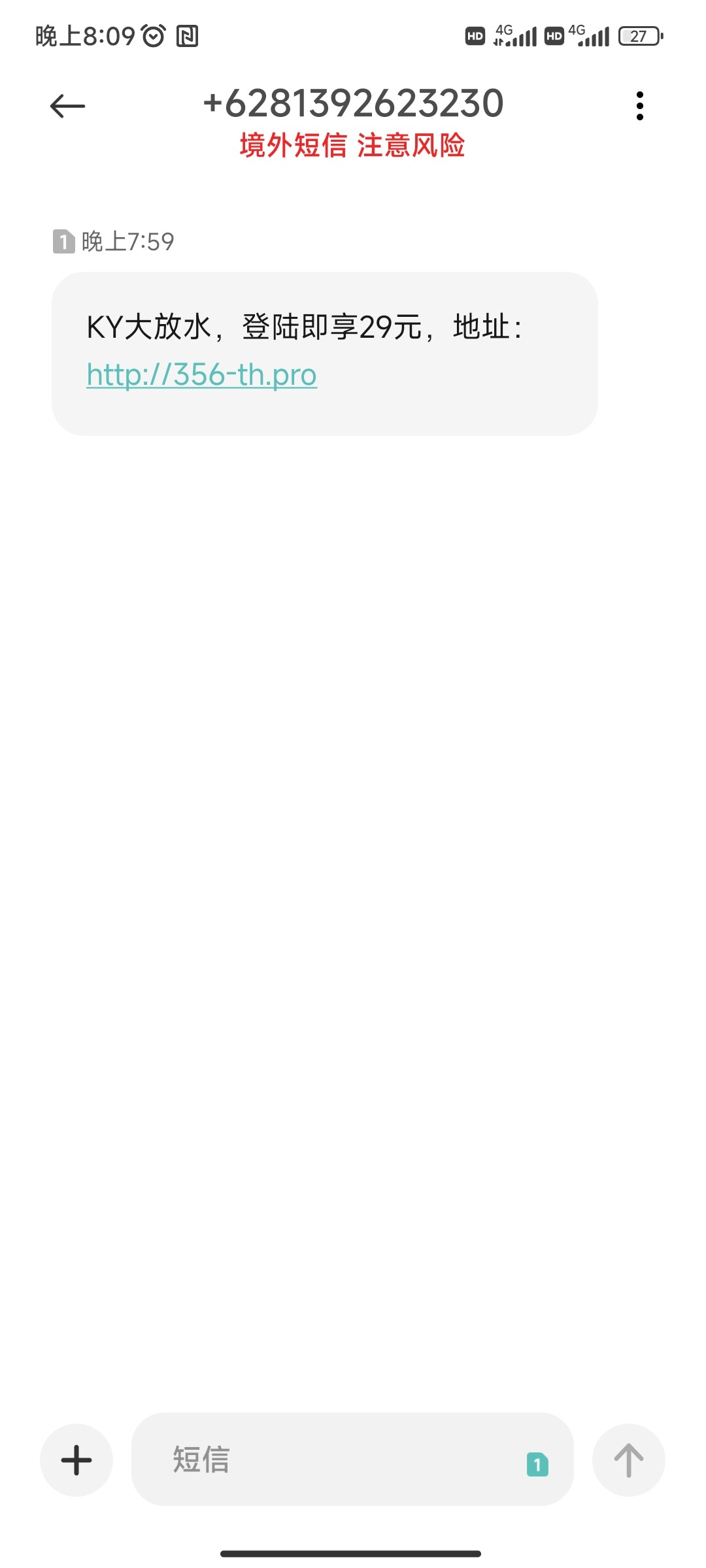Viewport: 706px width, 1568px height.
Task: Go back to the message list
Action: point(67,106)
